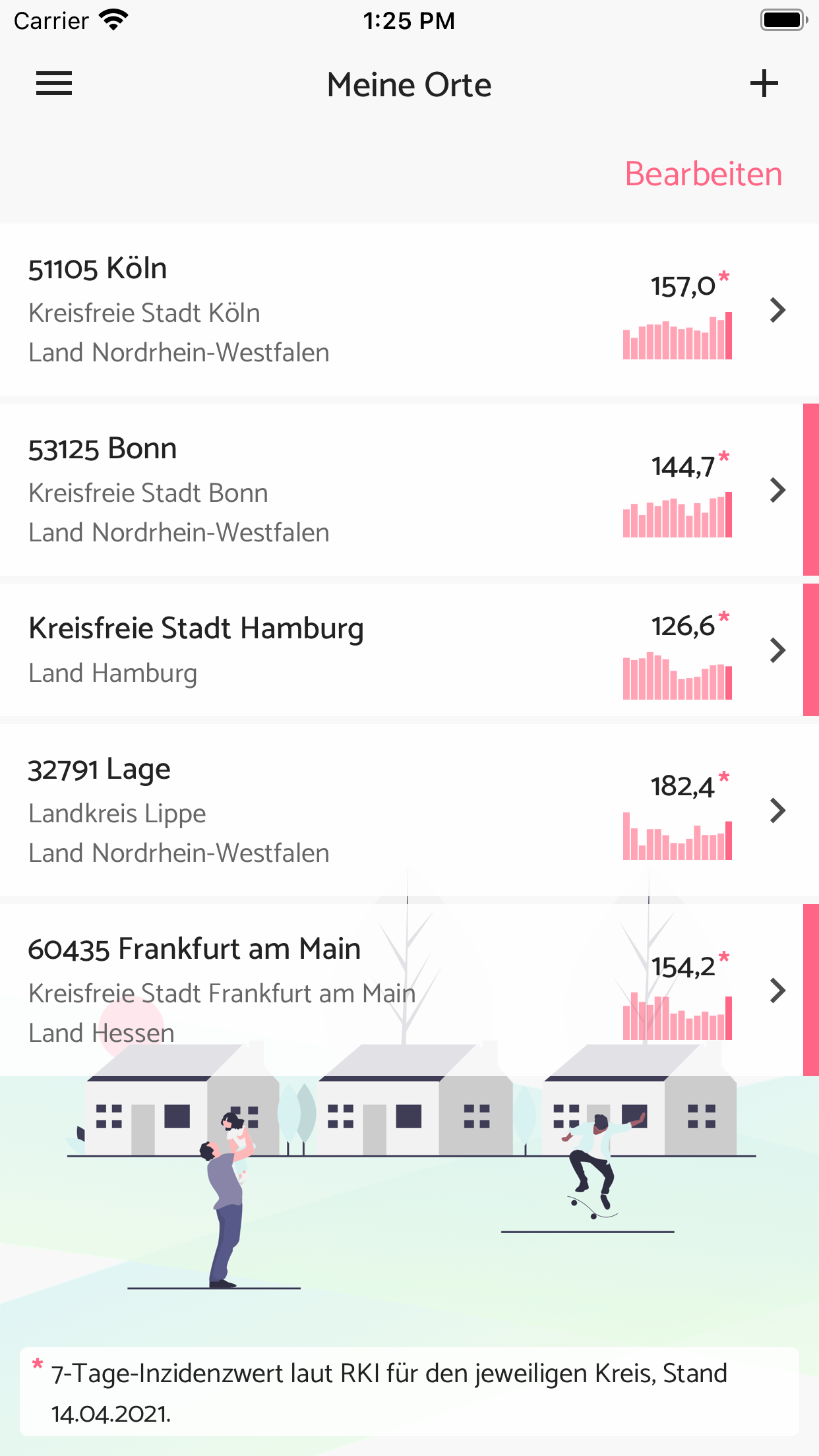Click the Köln incidence bar chart
This screenshot has height=1456, width=819.
tap(676, 336)
